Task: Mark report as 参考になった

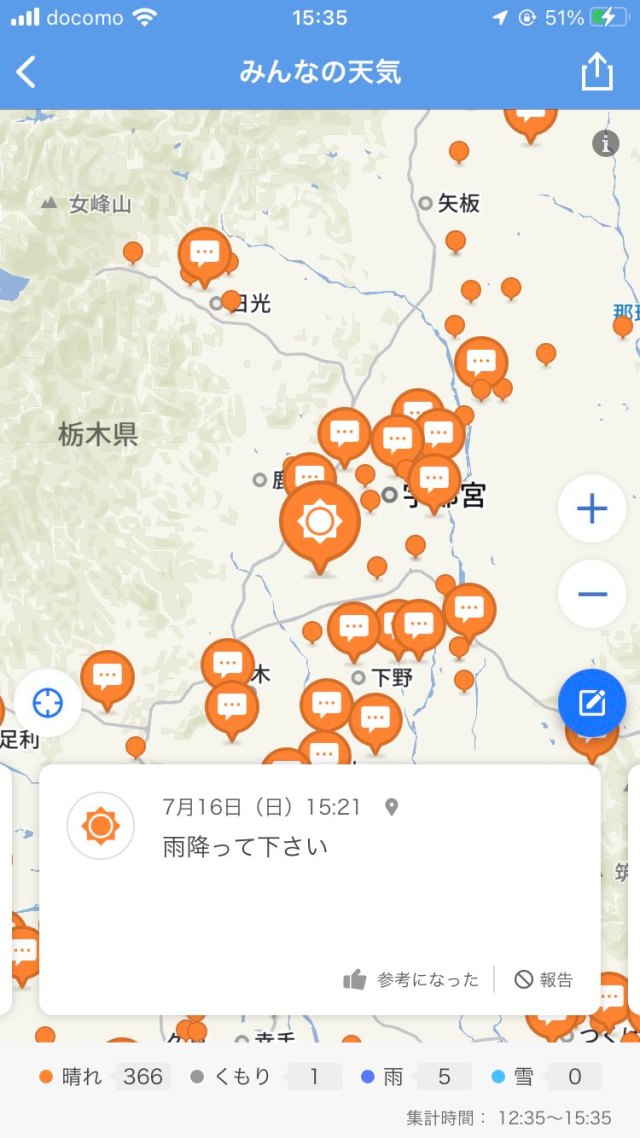Action: click(x=411, y=980)
